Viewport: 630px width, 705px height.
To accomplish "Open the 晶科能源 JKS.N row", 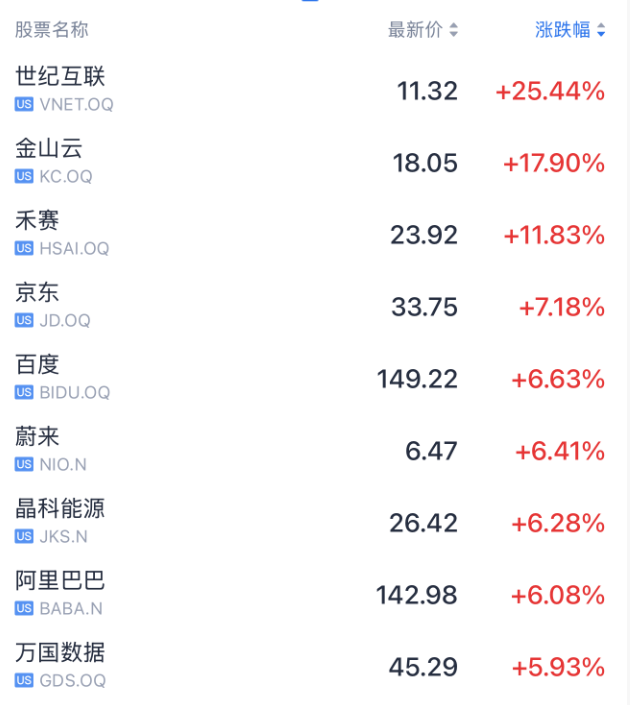I will tap(310, 522).
